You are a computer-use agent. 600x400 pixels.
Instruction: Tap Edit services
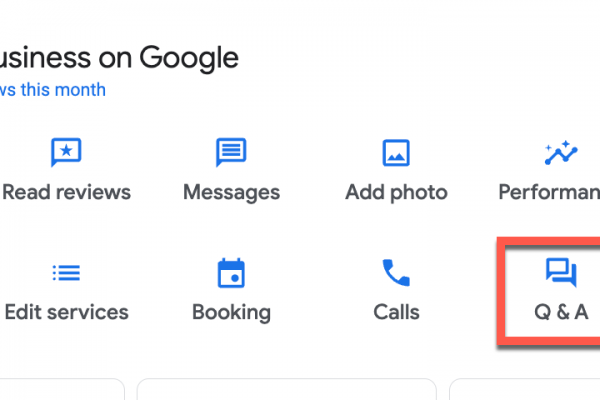coord(66,290)
